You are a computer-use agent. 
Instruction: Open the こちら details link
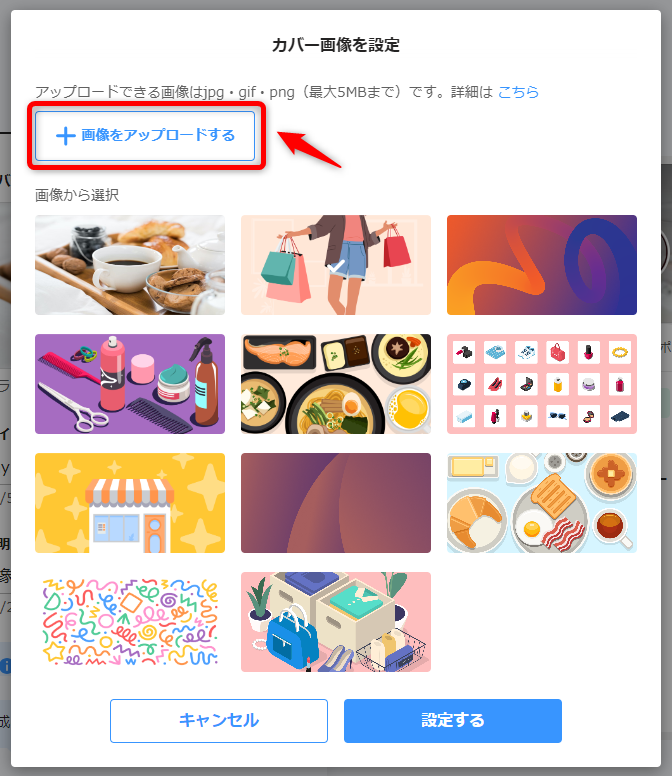click(x=518, y=92)
